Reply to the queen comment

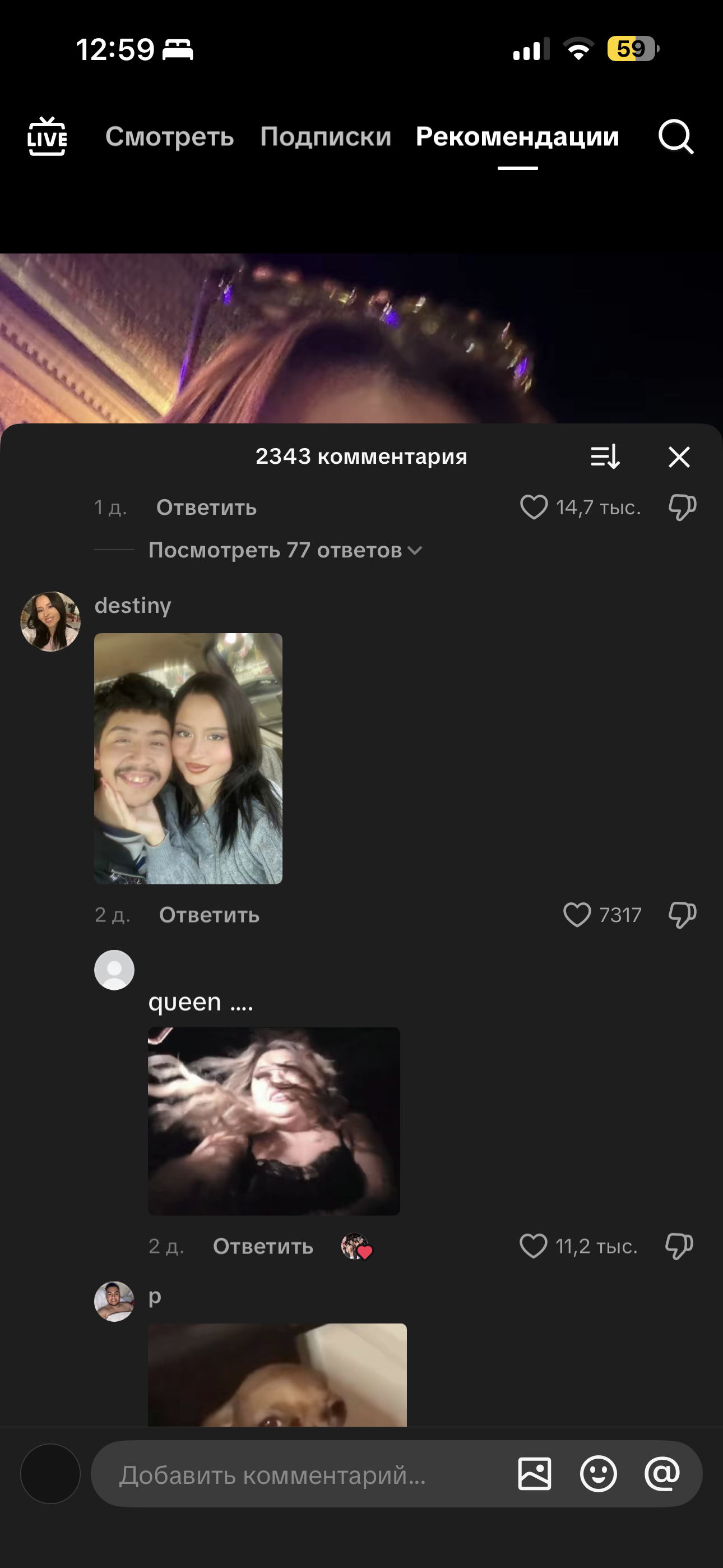pos(263,1246)
